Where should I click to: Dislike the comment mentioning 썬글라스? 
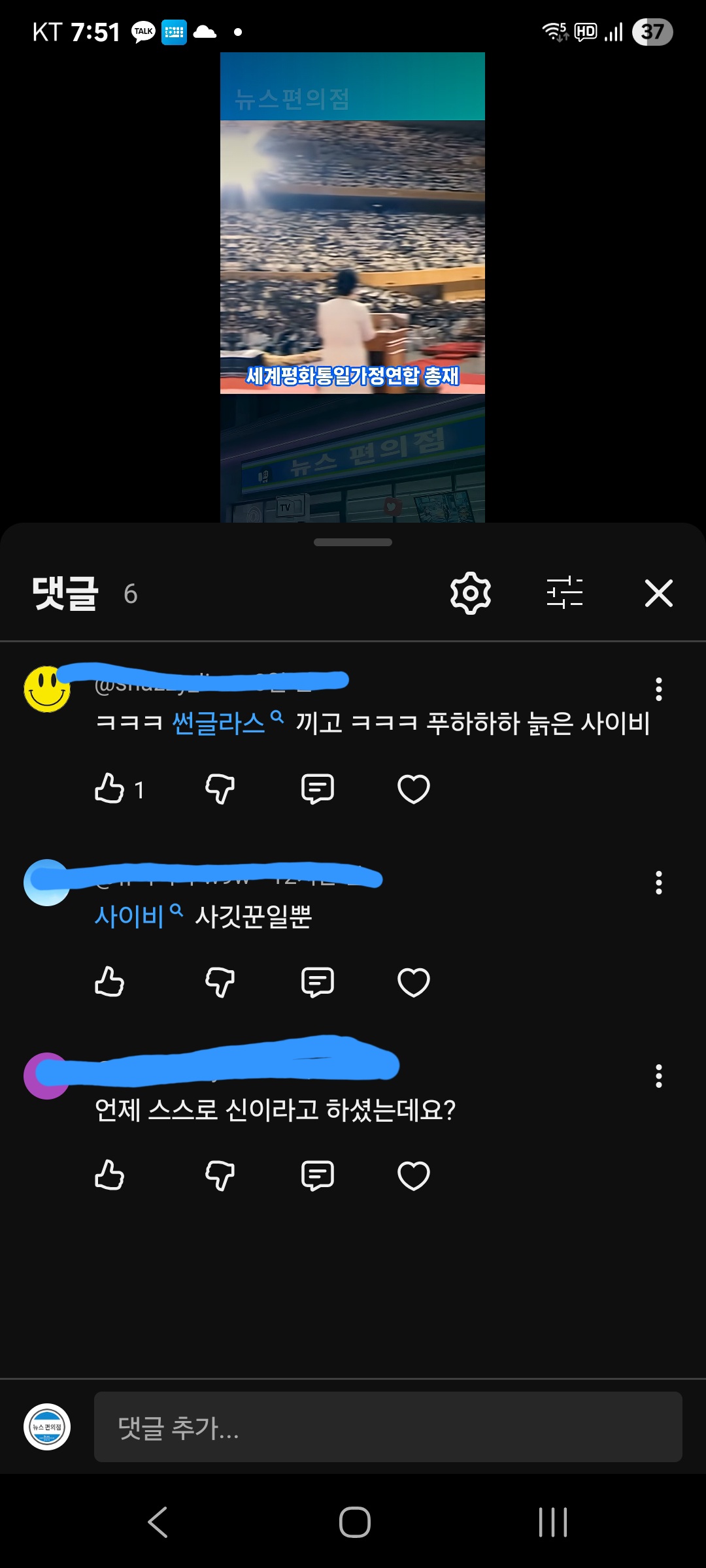[220, 789]
